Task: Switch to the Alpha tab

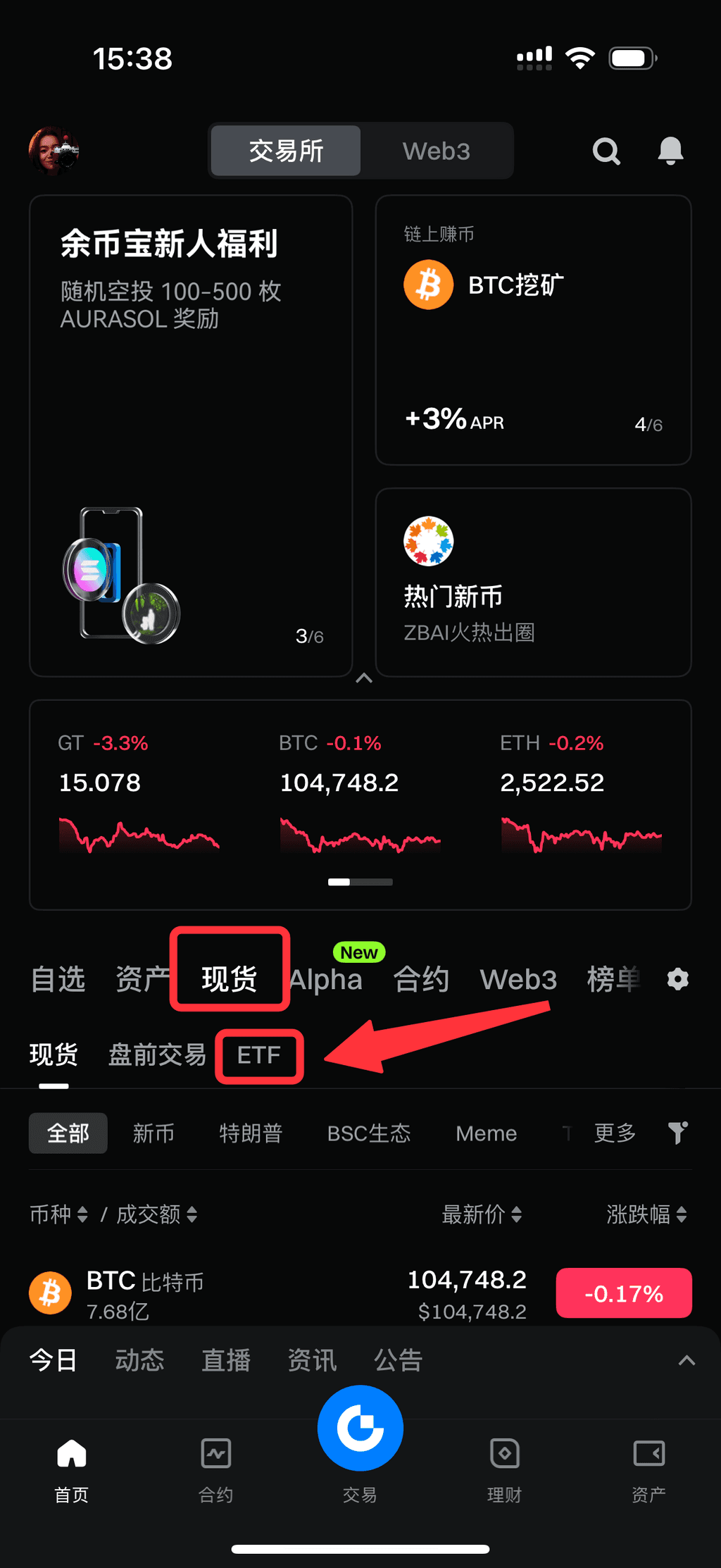Action: [326, 979]
